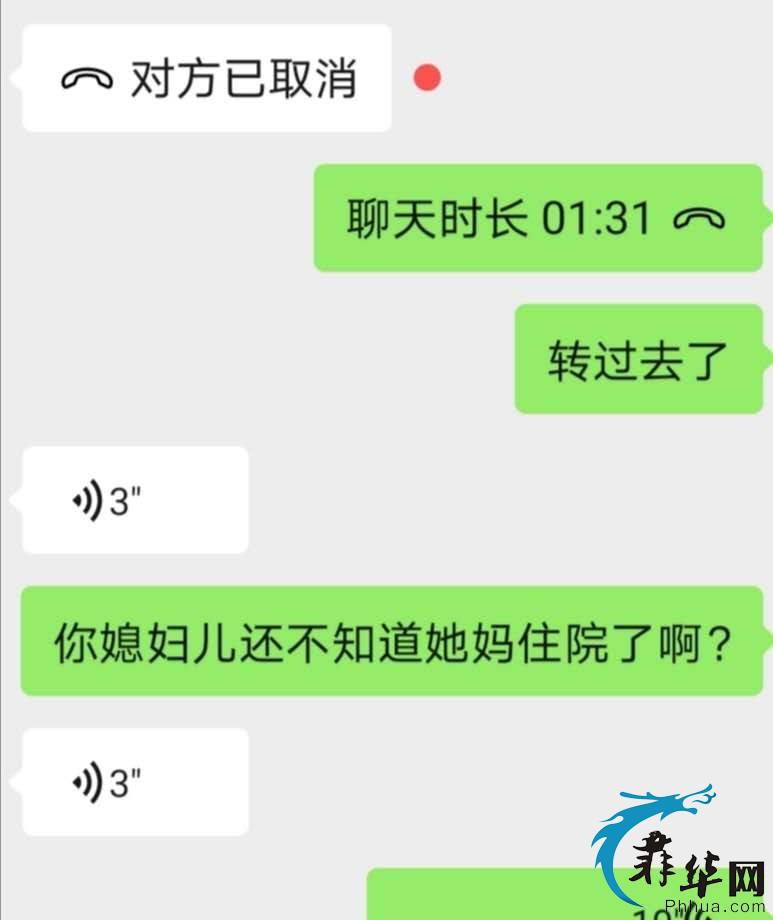Tap the 对方已取消 call record to redial

click(x=206, y=79)
